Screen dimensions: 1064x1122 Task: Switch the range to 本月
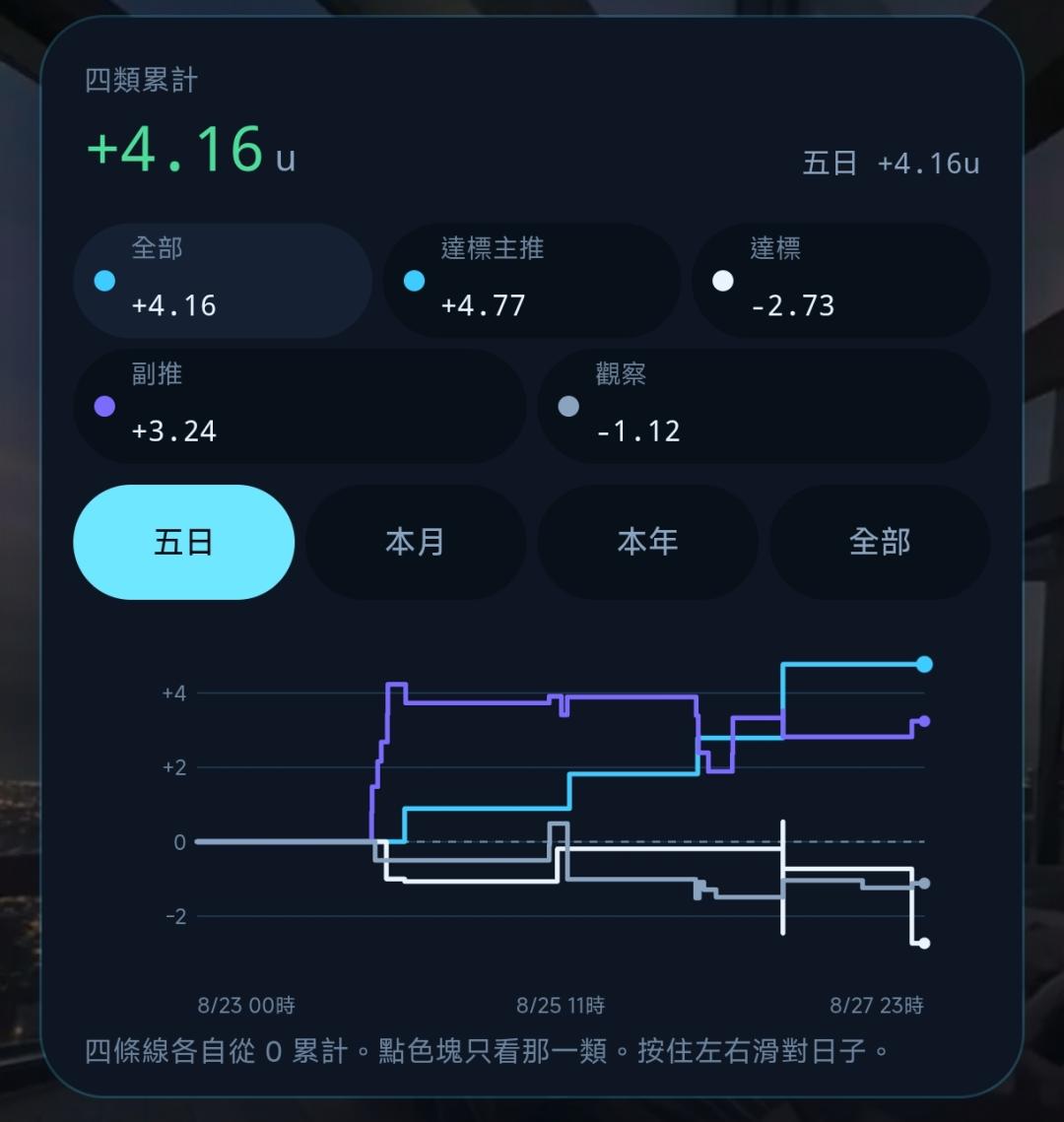[416, 542]
